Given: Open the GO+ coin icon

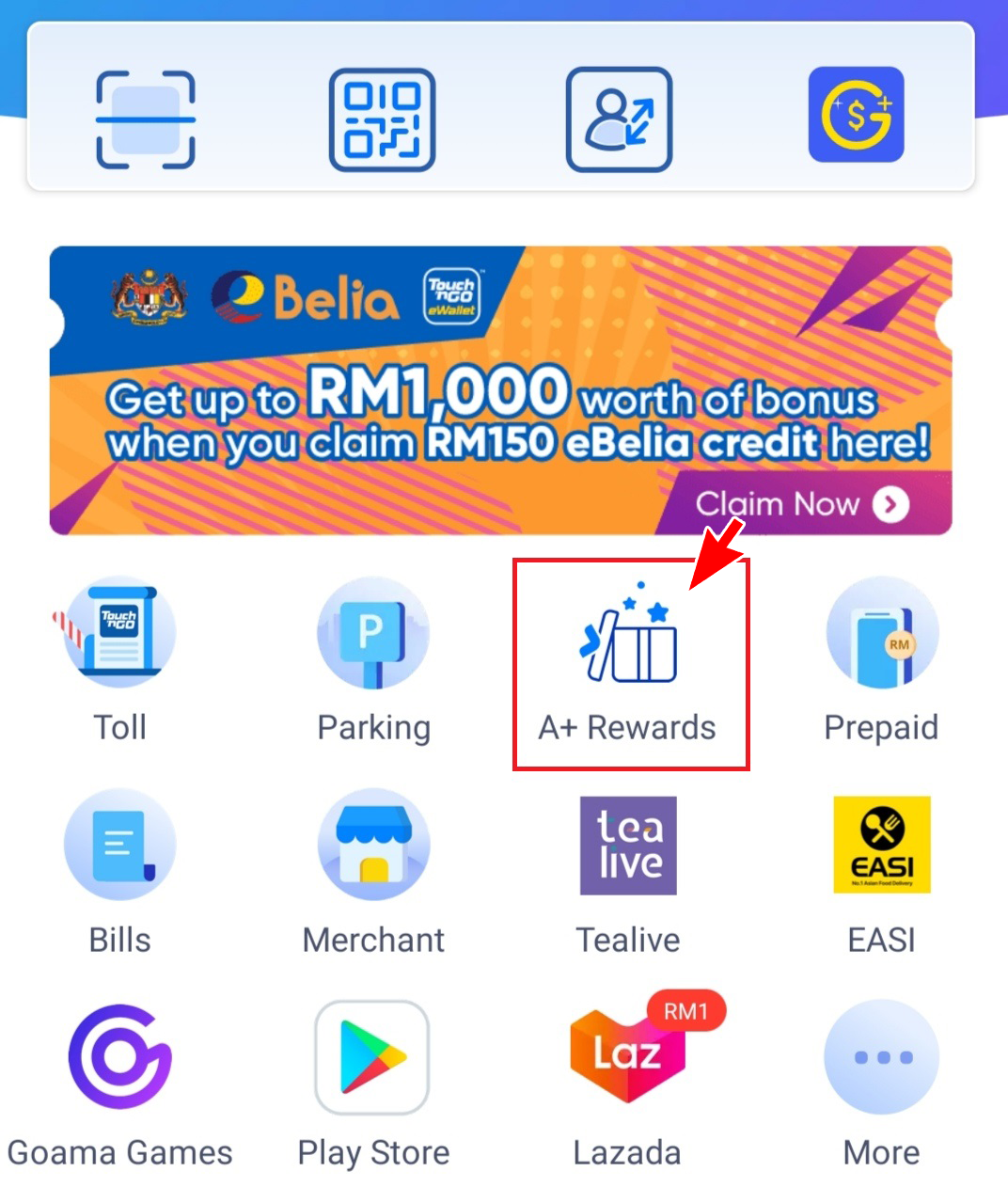Looking at the screenshot, I should pos(856,115).
